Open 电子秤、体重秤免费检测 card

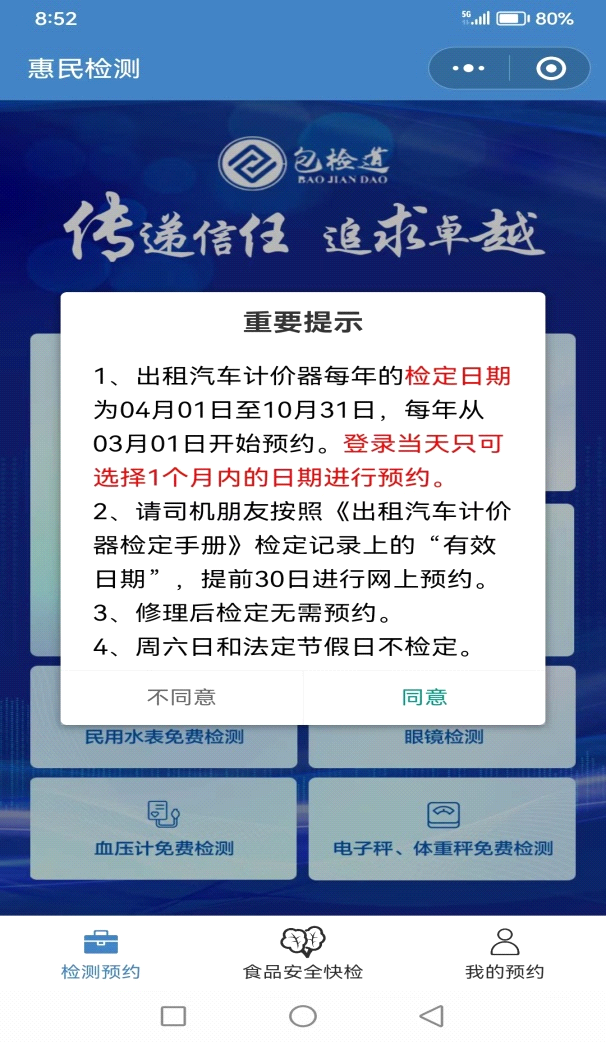(x=442, y=829)
